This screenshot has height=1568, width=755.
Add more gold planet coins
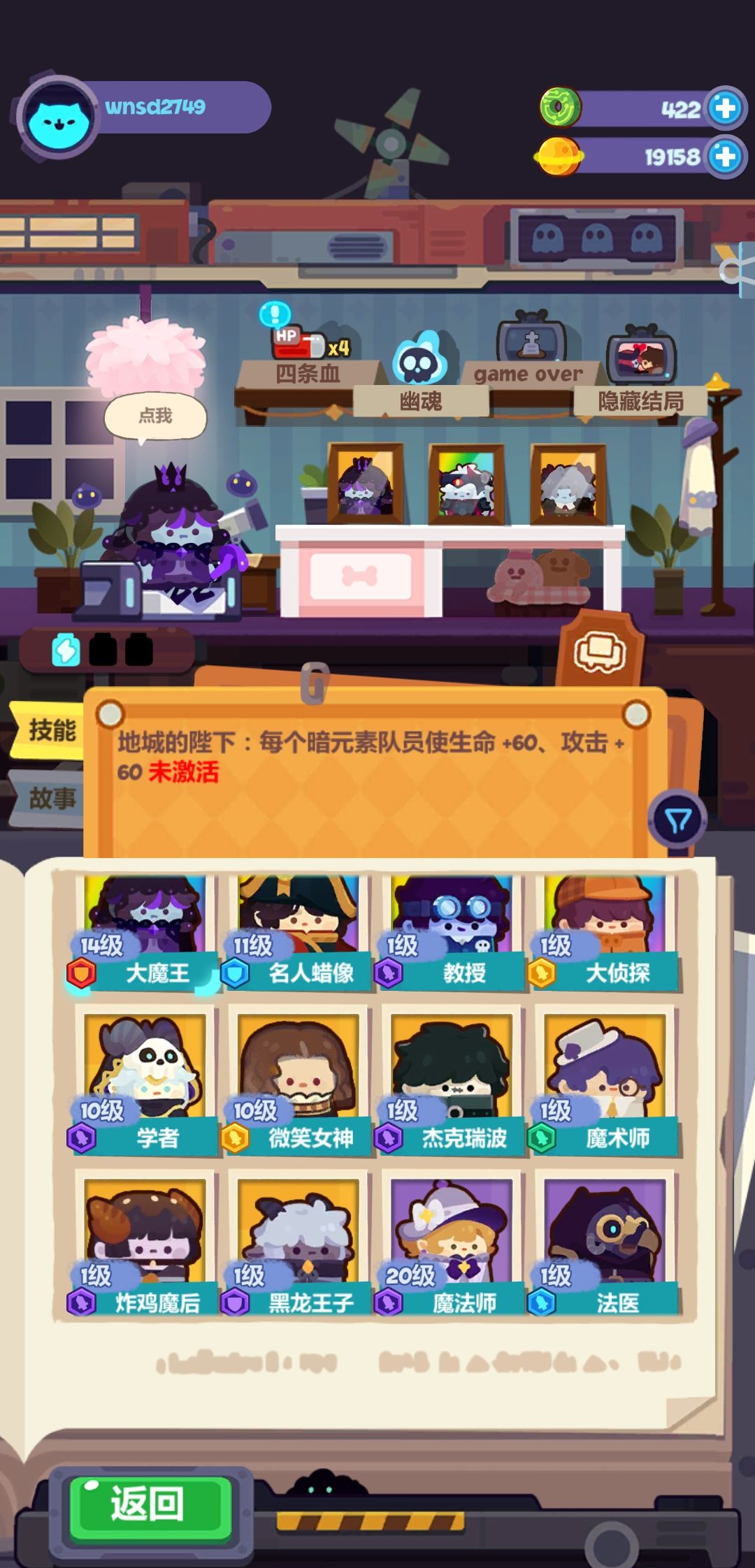pyautogui.click(x=725, y=156)
